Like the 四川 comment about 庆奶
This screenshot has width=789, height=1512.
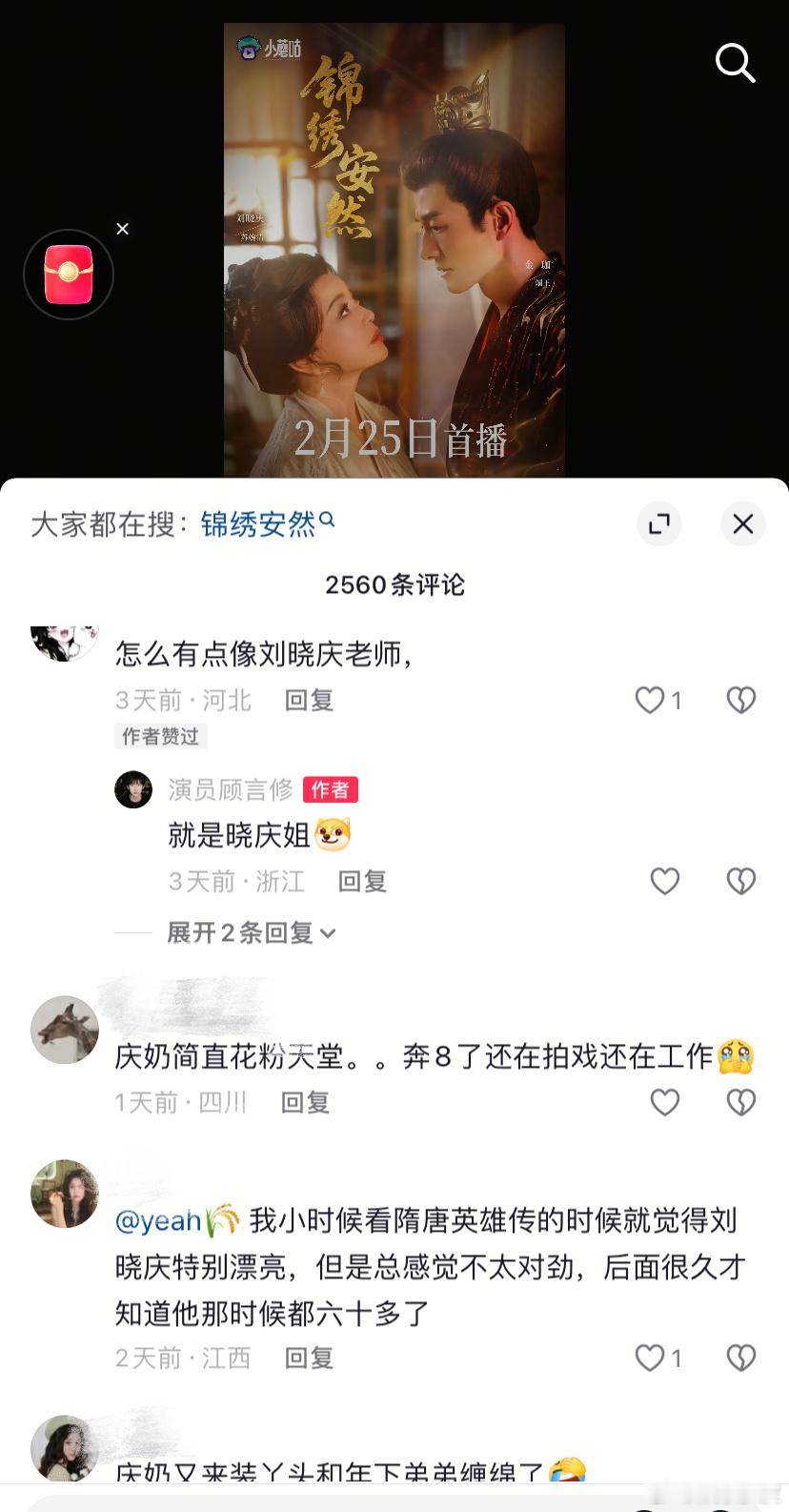tap(664, 1102)
